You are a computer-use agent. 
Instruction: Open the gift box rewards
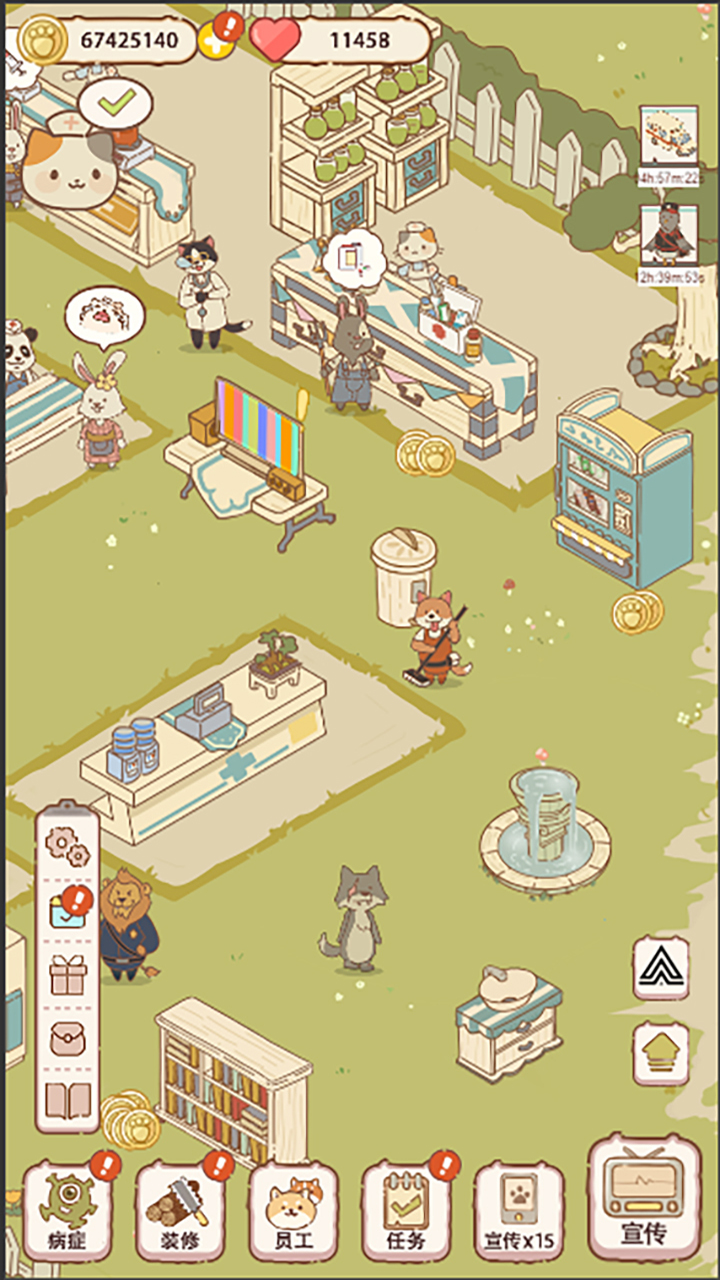tap(68, 975)
